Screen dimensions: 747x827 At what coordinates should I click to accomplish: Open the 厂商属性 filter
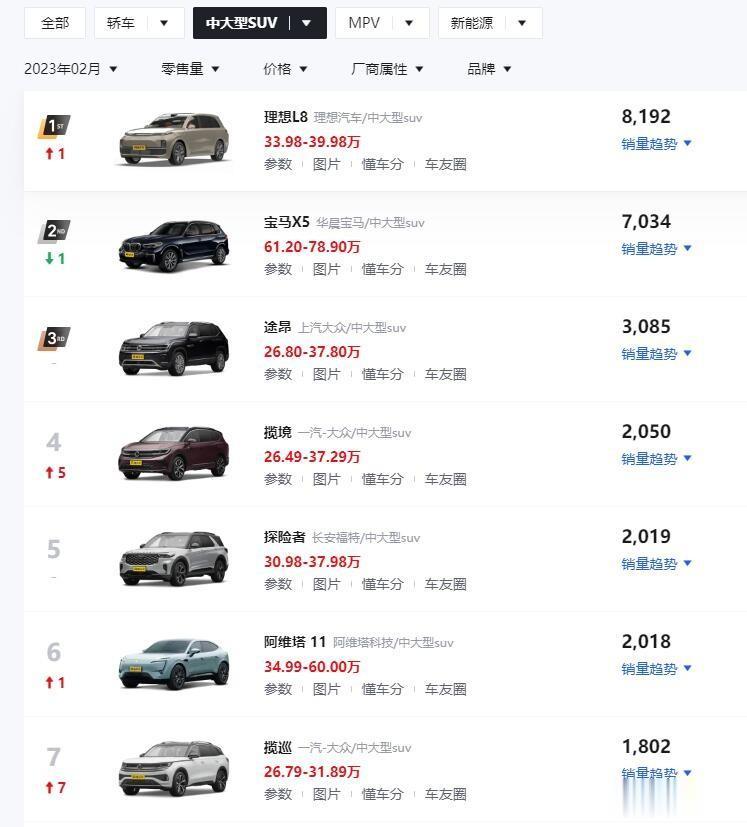(x=387, y=69)
